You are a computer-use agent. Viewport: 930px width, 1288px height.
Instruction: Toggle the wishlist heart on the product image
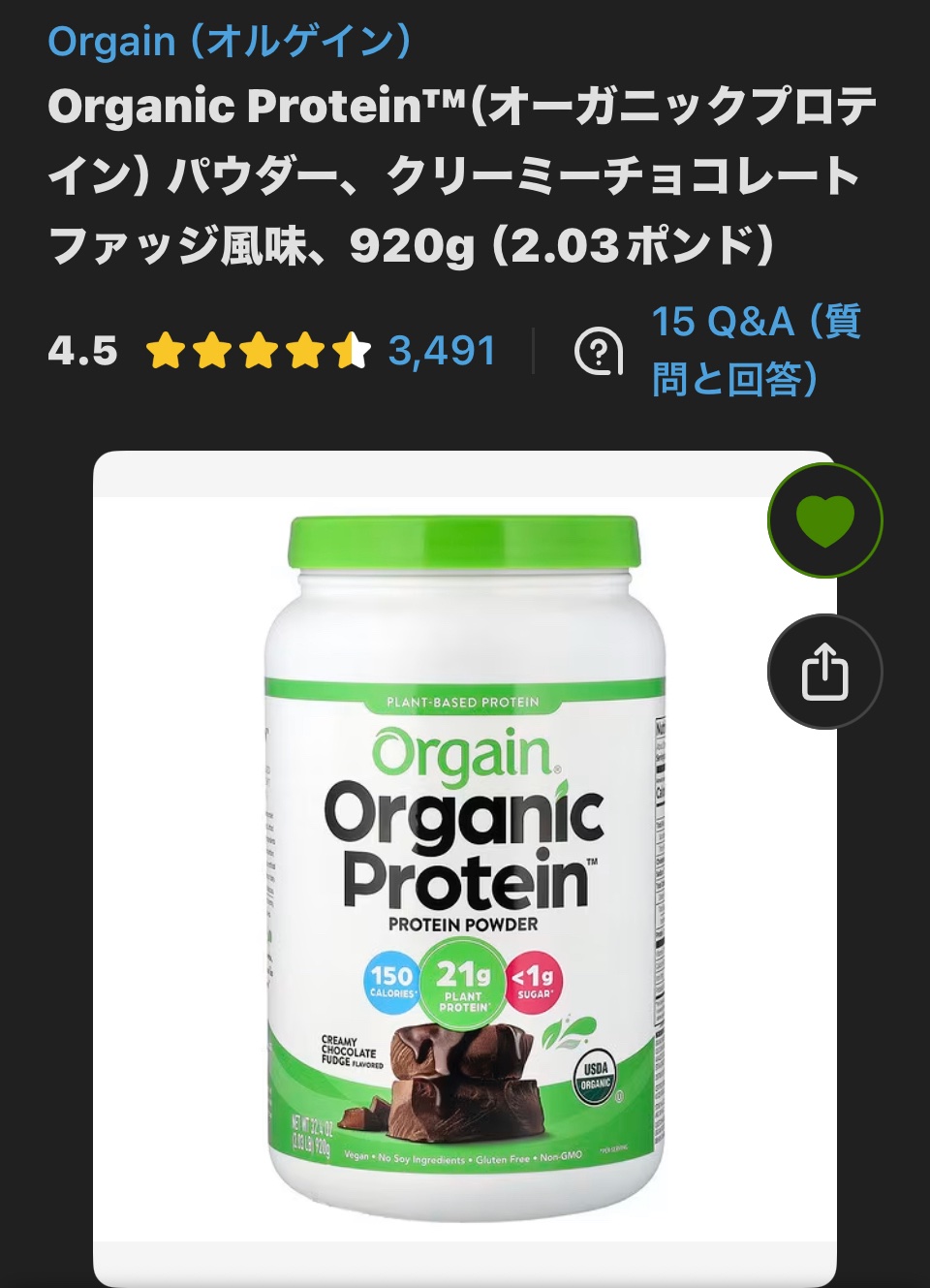(x=824, y=519)
